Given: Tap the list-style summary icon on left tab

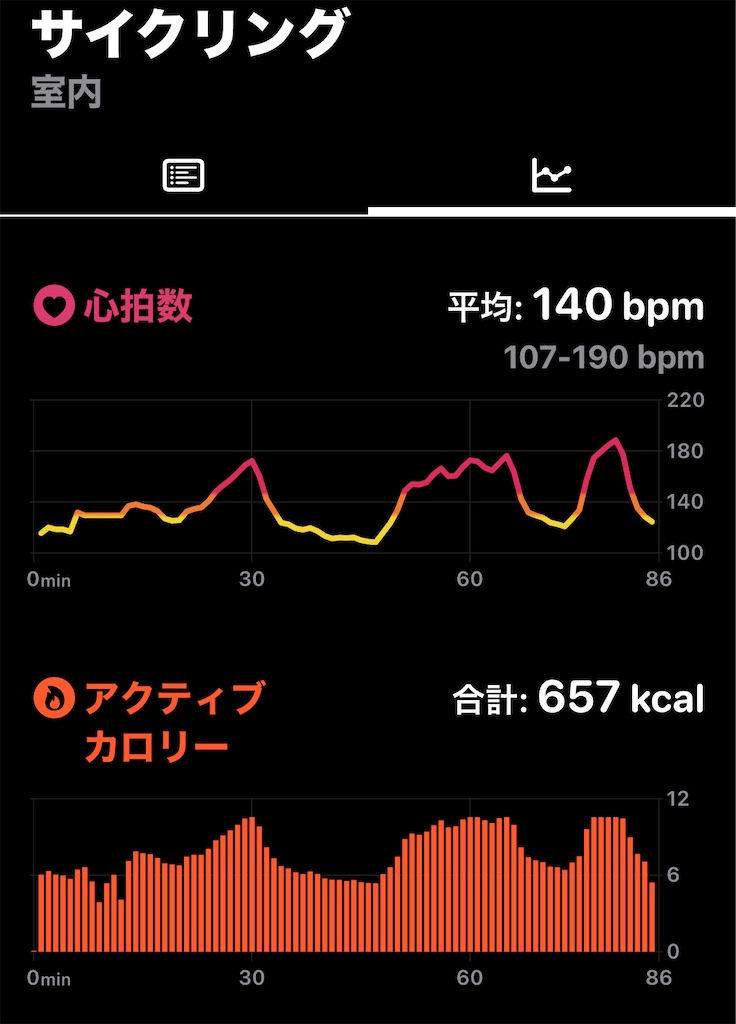Looking at the screenshot, I should coord(184,174).
